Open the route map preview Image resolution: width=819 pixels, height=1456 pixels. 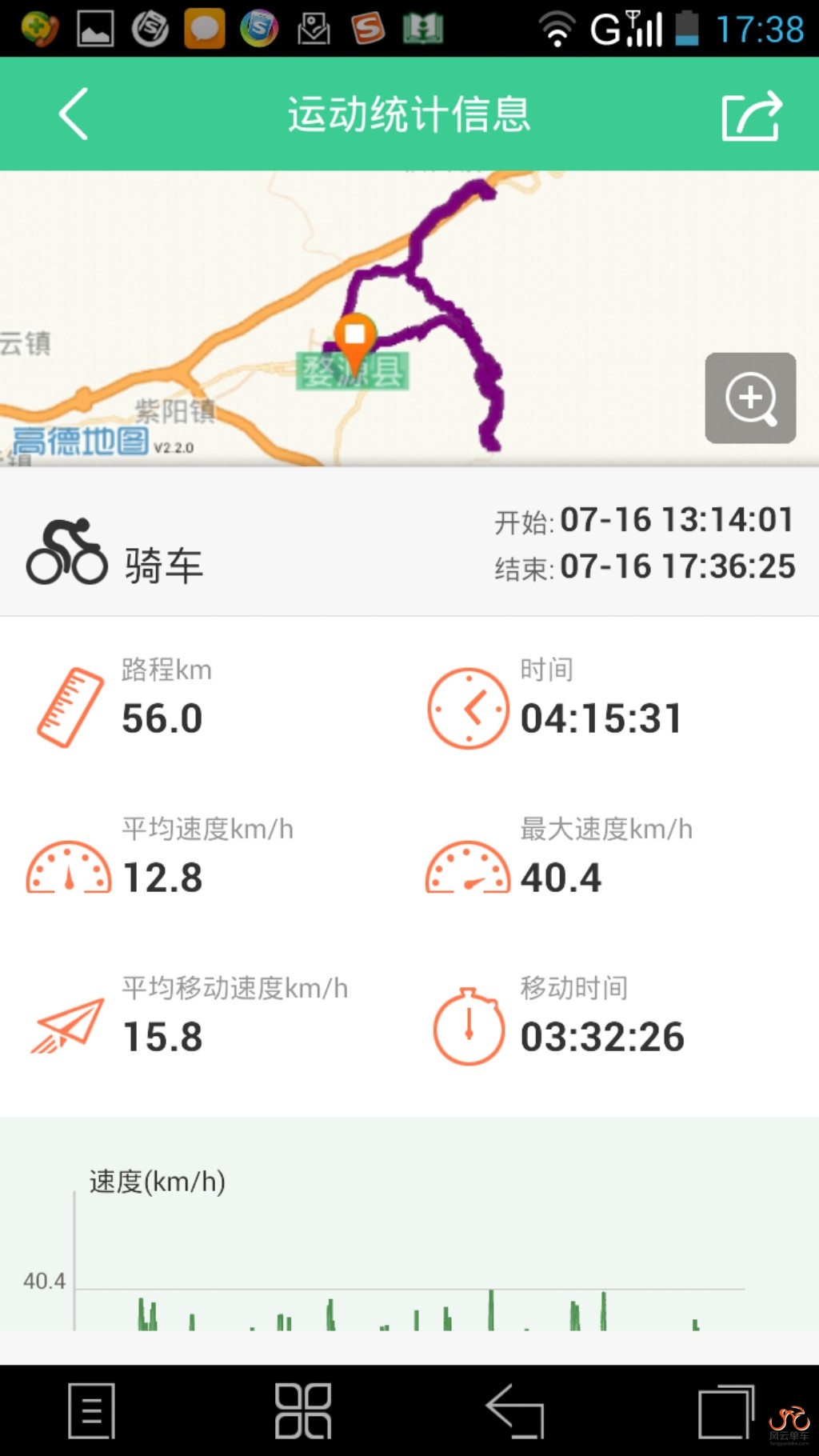pyautogui.click(x=352, y=318)
